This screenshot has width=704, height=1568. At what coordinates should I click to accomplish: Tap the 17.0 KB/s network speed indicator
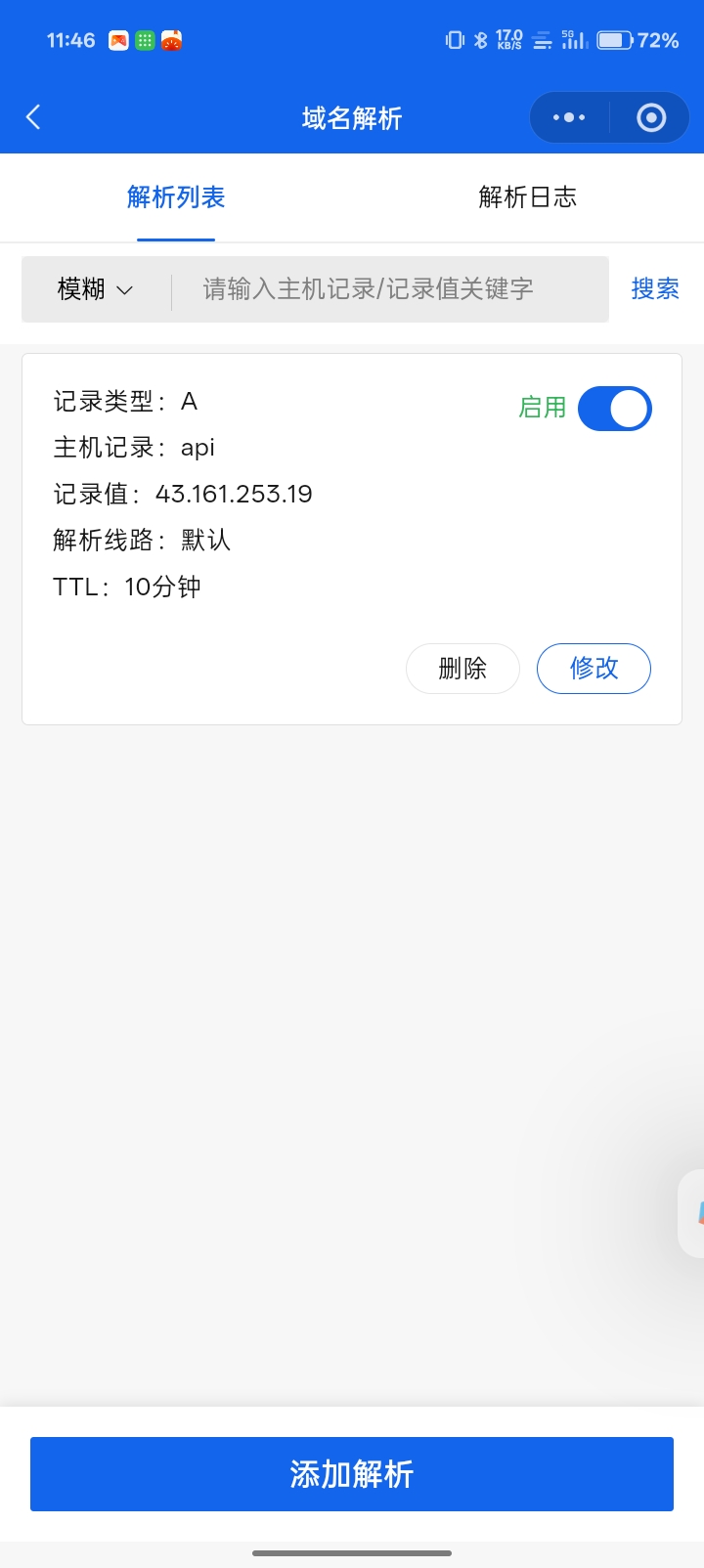pyautogui.click(x=509, y=39)
